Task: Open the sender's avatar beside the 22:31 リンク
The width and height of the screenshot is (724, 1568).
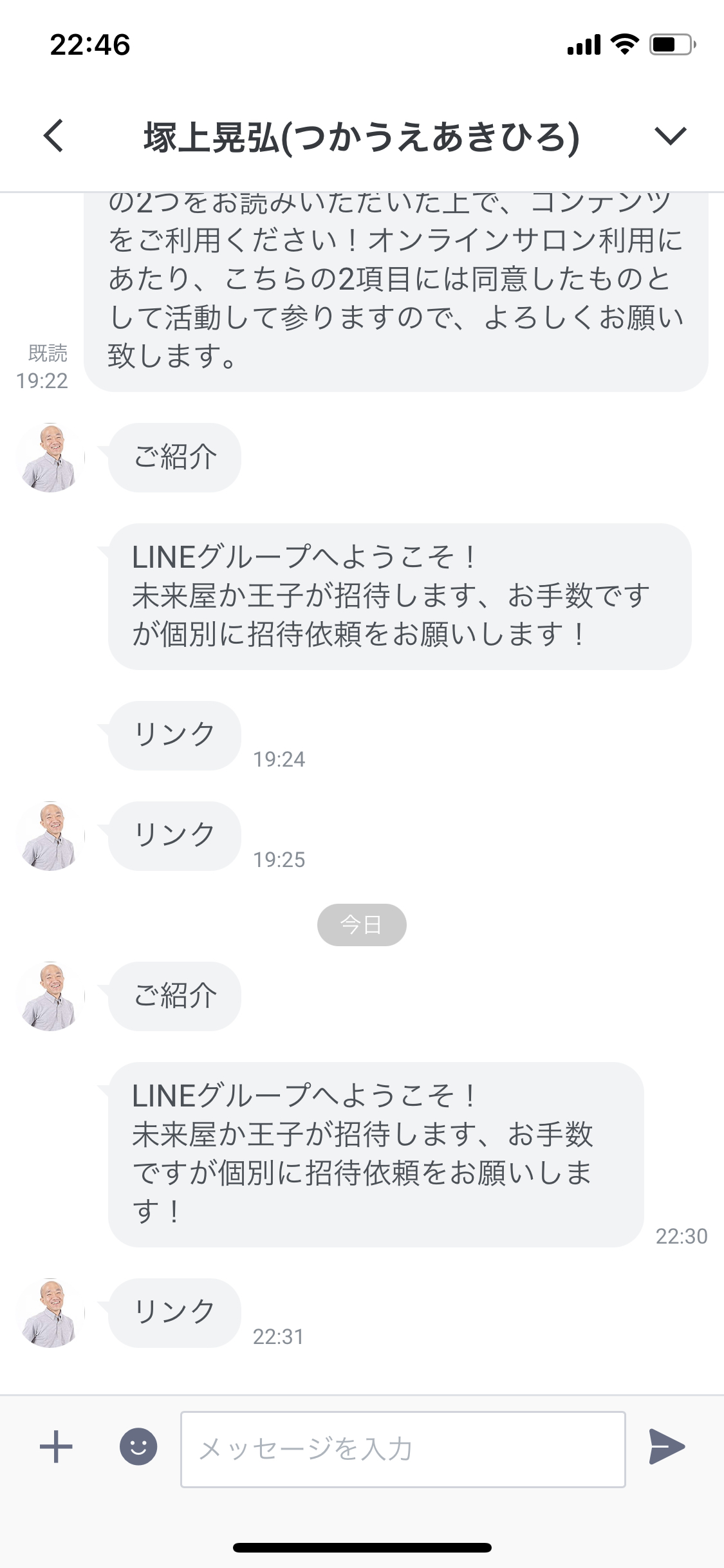Action: click(50, 1312)
